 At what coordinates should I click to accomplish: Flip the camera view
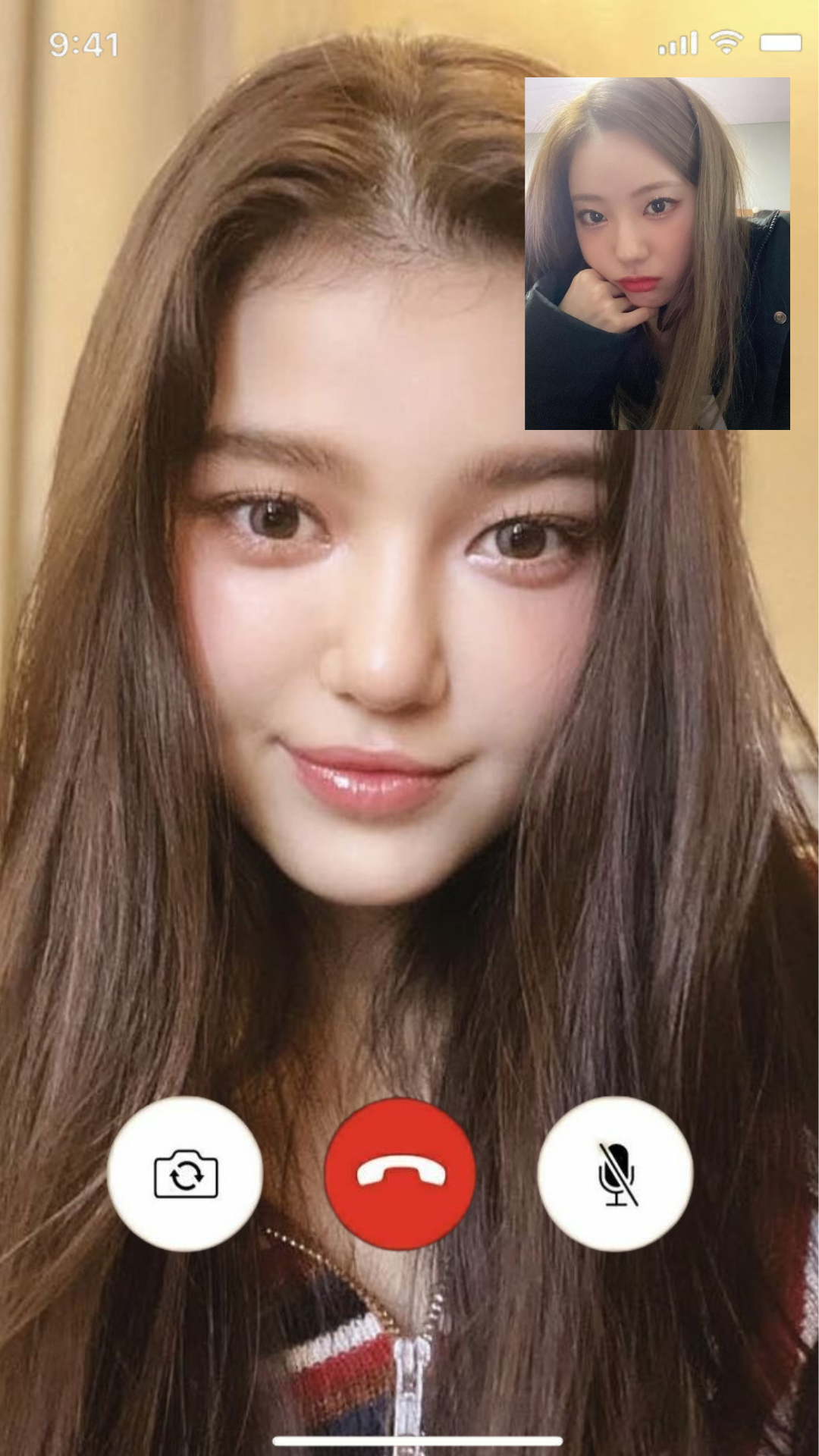click(x=186, y=1174)
